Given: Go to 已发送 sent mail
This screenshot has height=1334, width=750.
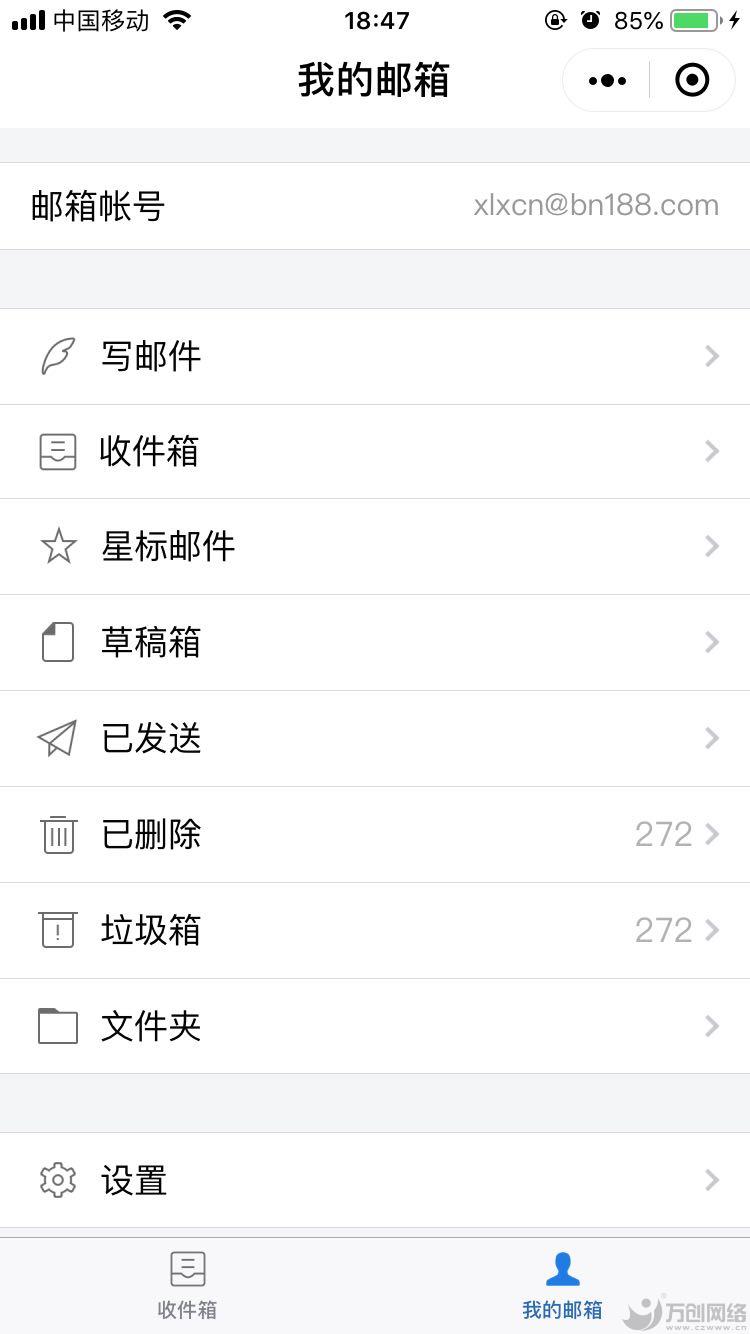Looking at the screenshot, I should [x=375, y=739].
